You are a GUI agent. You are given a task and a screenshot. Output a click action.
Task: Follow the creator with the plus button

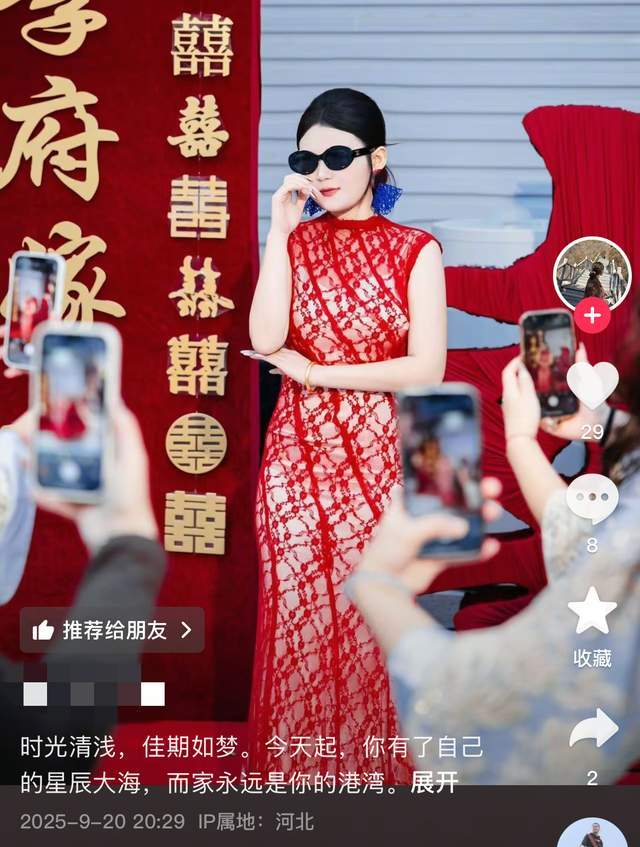tap(592, 316)
